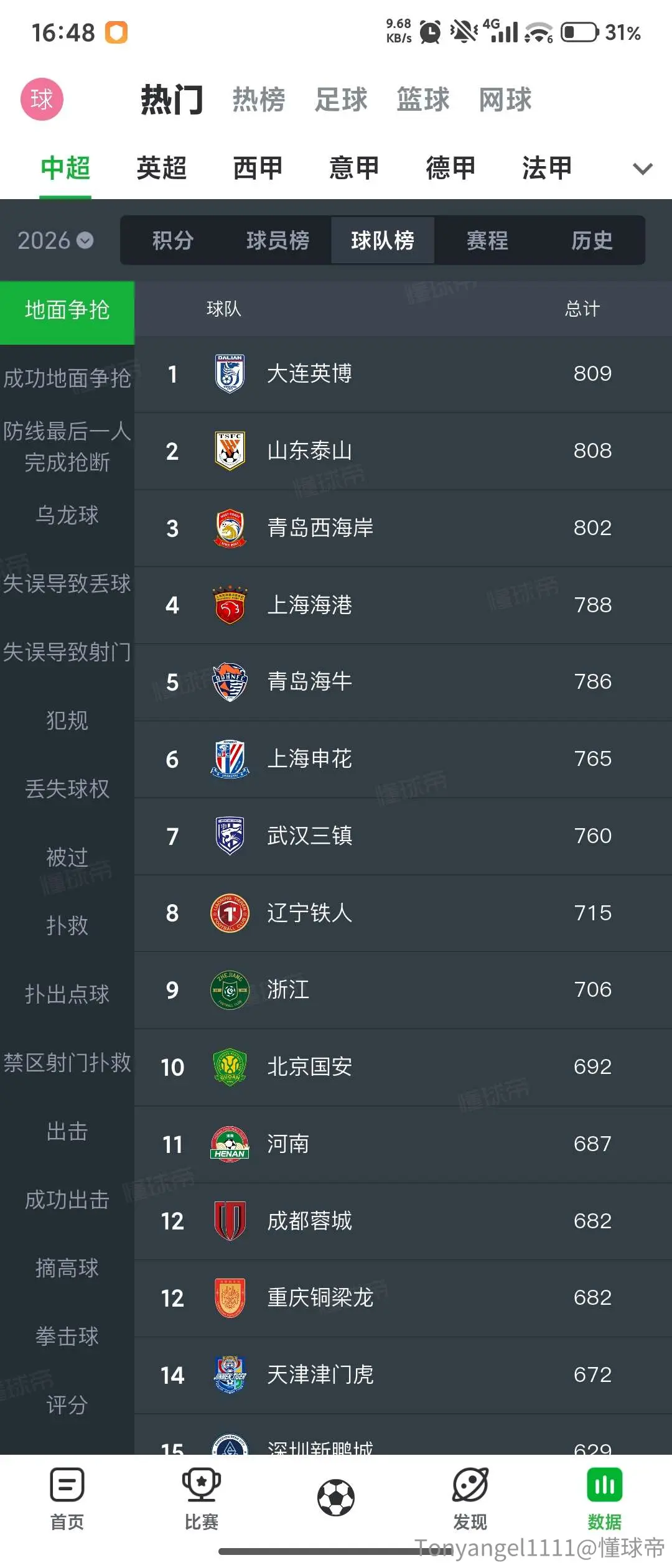Select the 犯规 stat category
Screen dimensions: 672x1568
67,721
